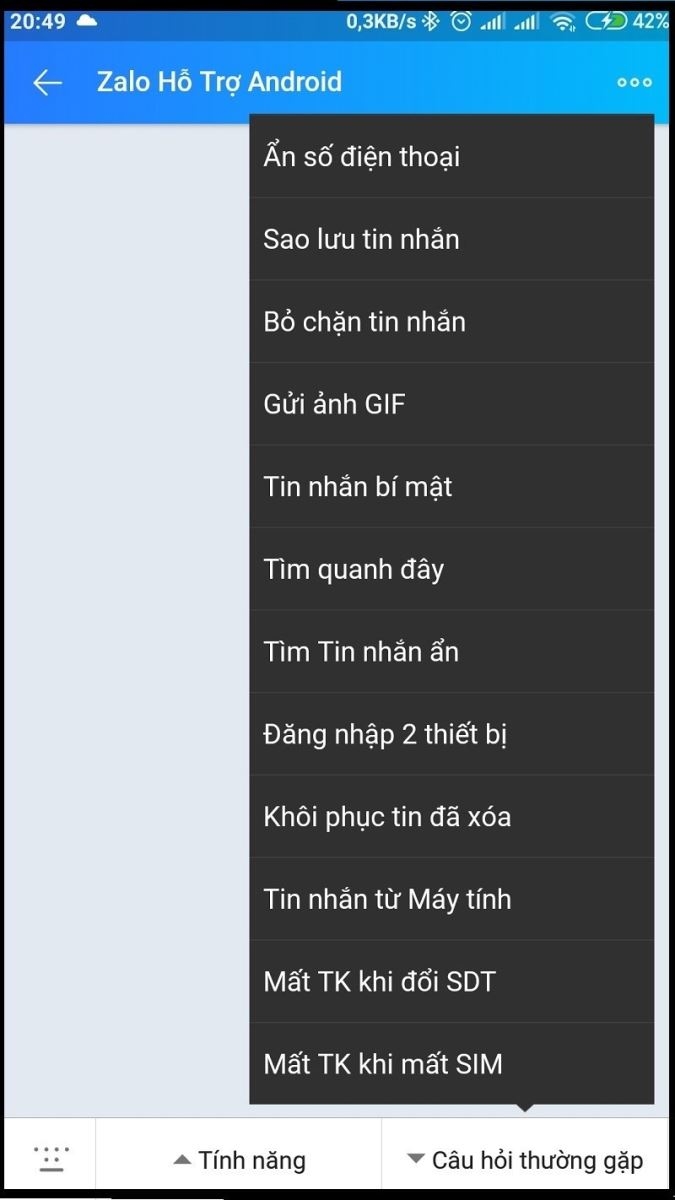The image size is (675, 1200).
Task: Open Khôi phục tin đã xóa
Action: pos(451,817)
